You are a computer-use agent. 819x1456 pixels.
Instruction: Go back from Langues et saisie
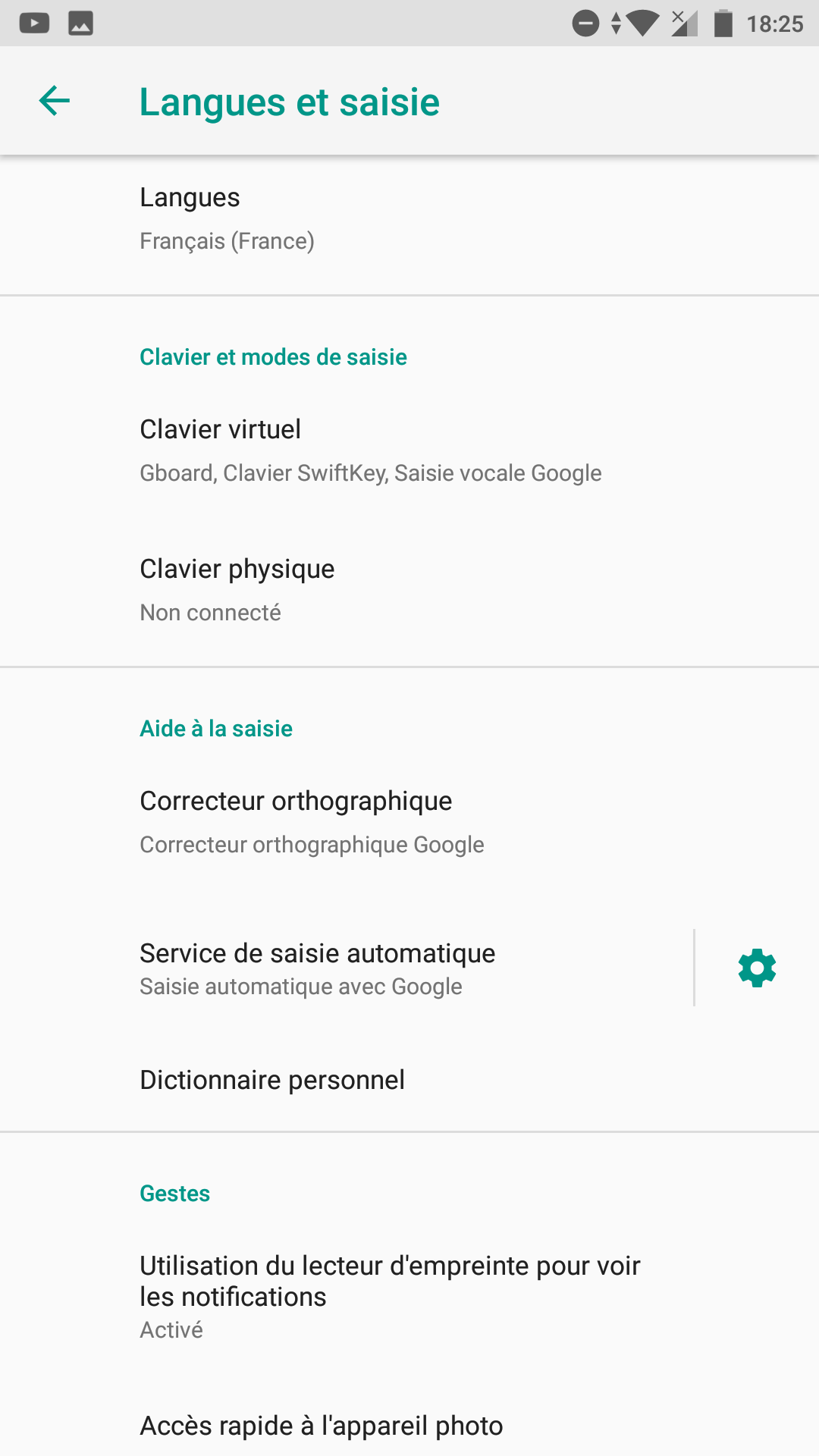[x=55, y=101]
